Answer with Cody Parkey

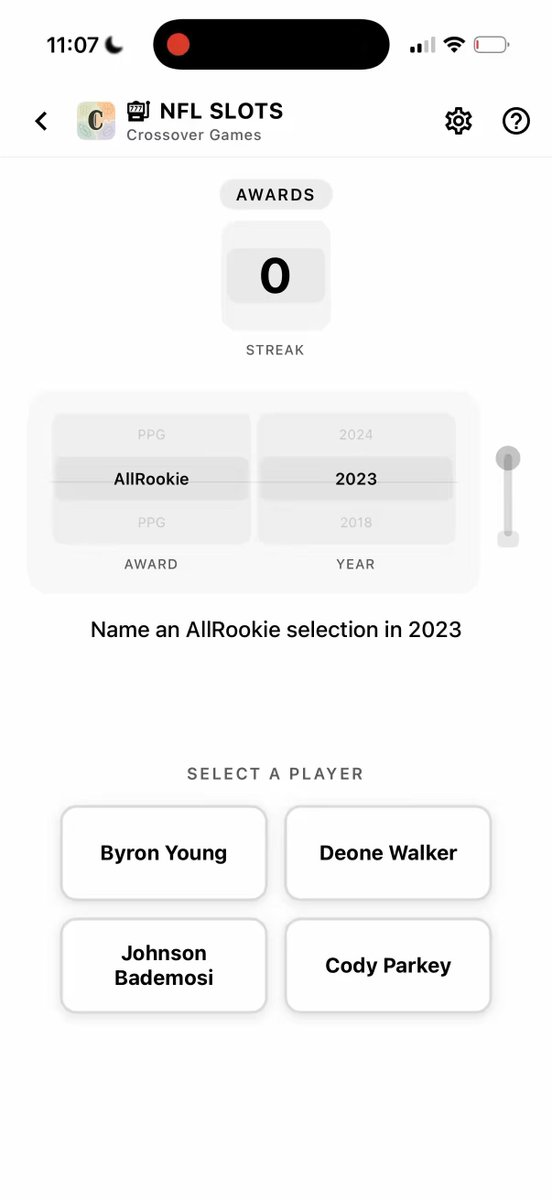point(388,965)
